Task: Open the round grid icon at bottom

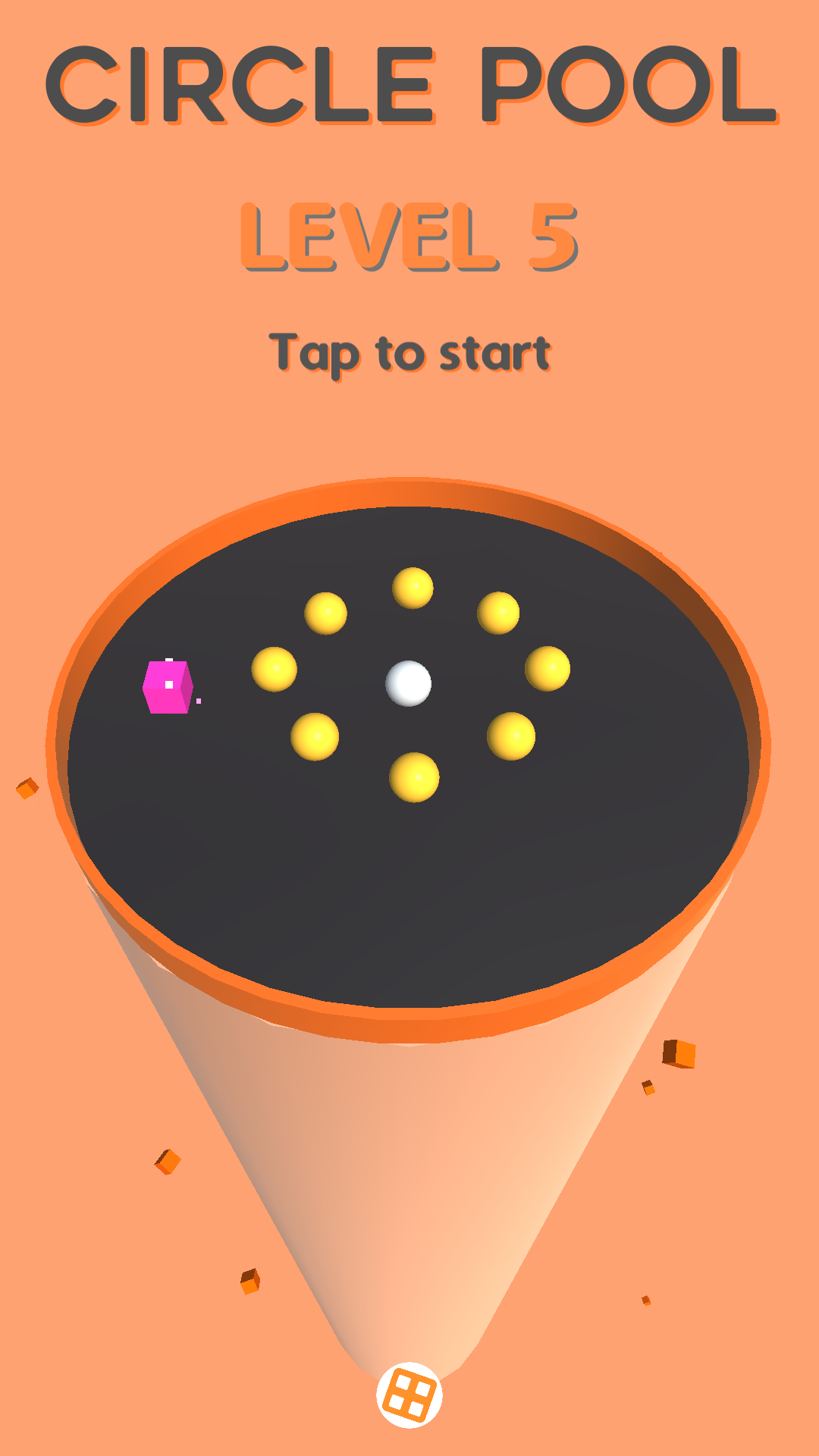Action: tap(409, 1395)
